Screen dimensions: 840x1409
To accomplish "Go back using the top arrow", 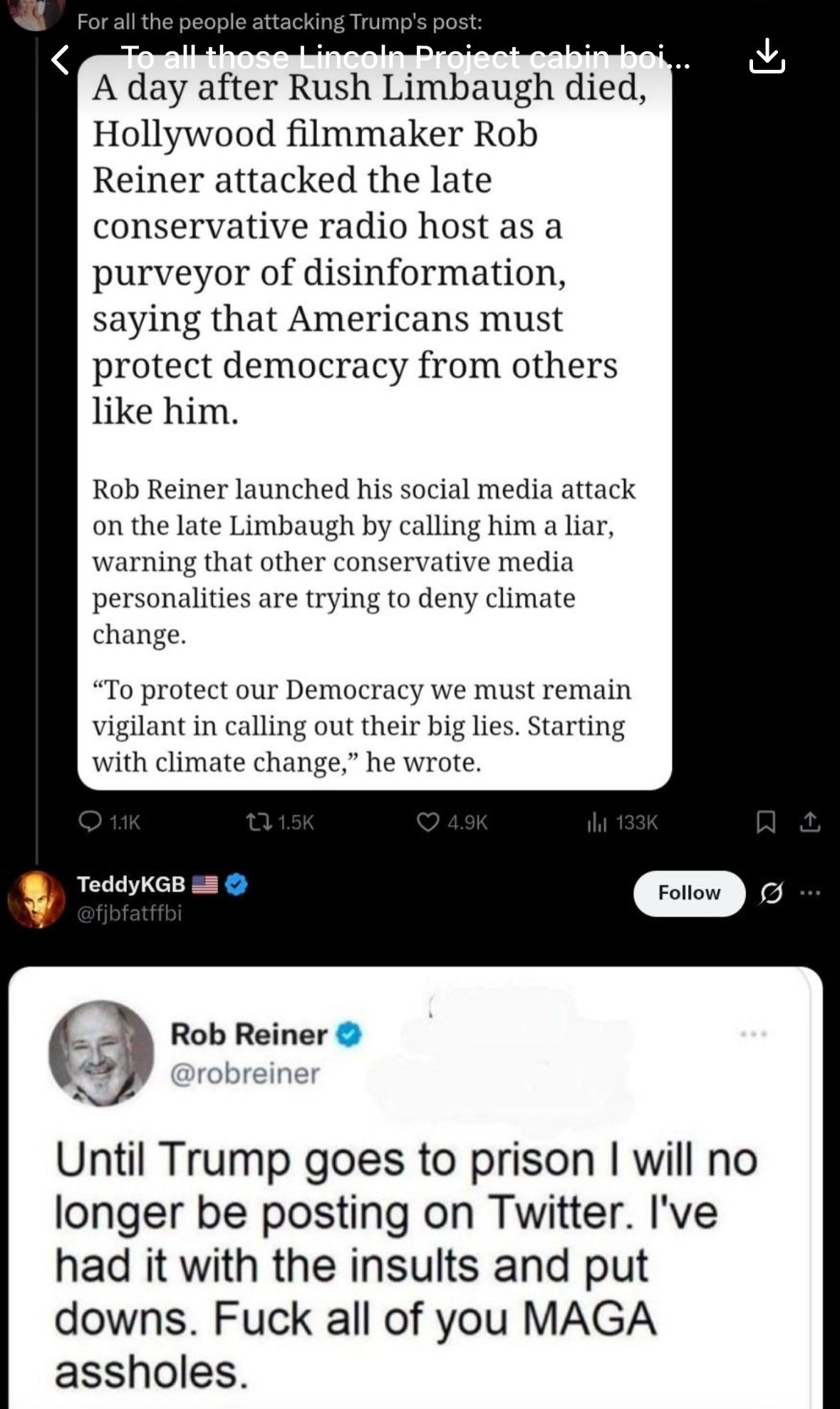I will 61,60.
